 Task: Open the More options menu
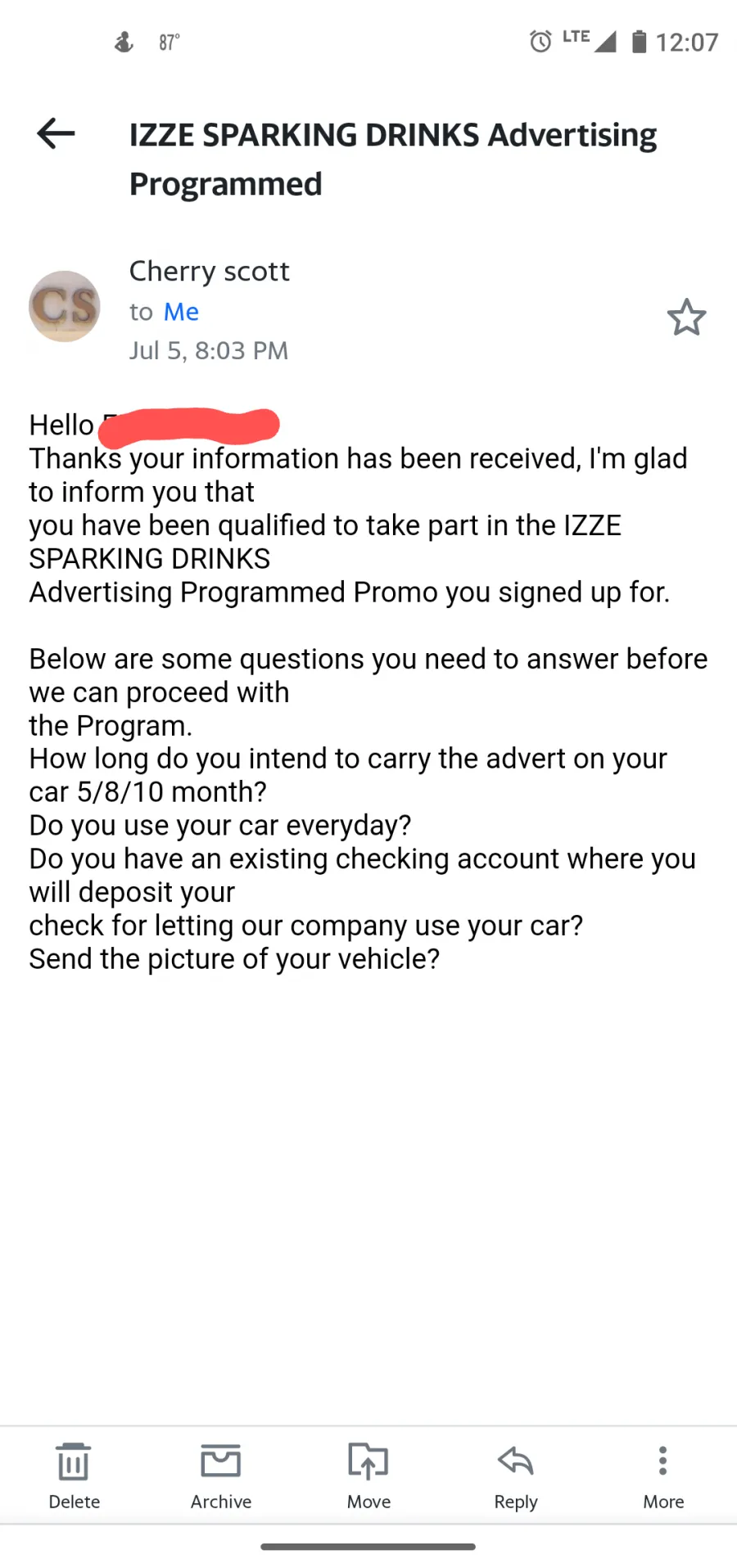pyautogui.click(x=663, y=1476)
